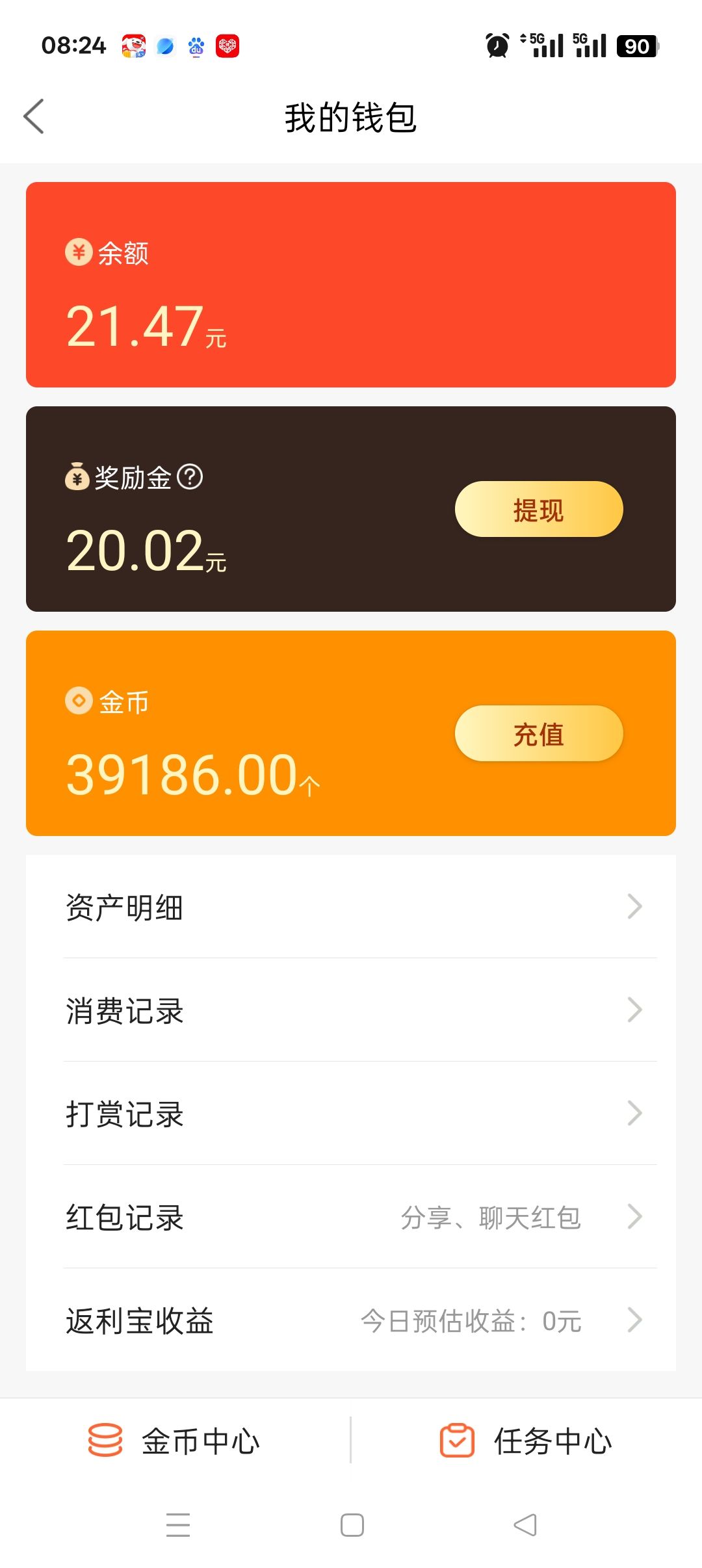Go back from 我的钱包 page
Image resolution: width=702 pixels, height=1568 pixels.
pos(34,117)
